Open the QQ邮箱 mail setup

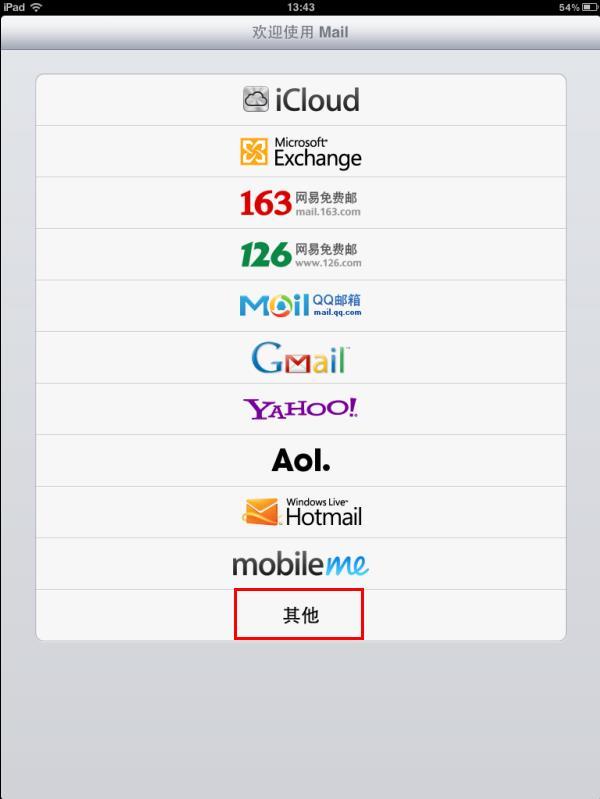300,306
